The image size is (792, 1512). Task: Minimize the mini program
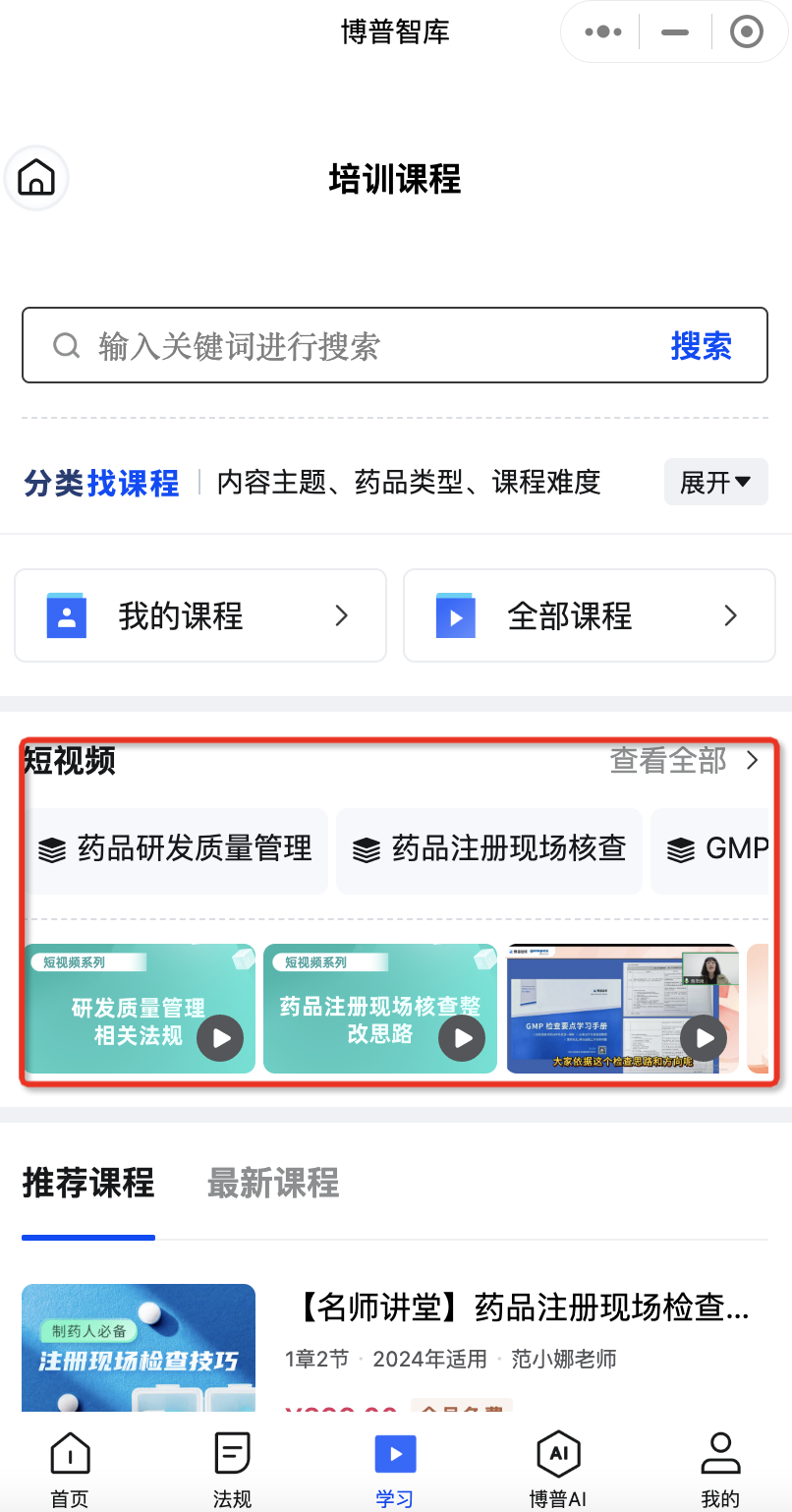tap(675, 32)
